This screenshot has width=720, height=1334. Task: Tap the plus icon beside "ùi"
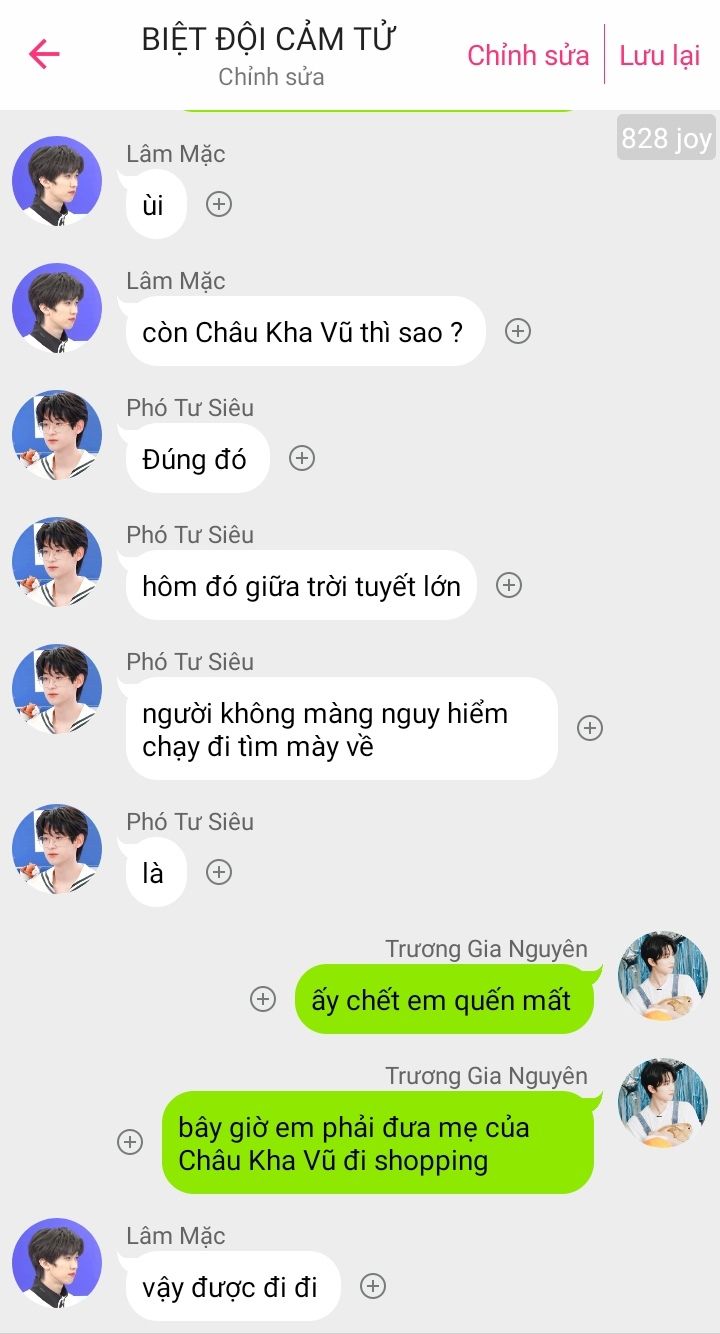tap(219, 204)
